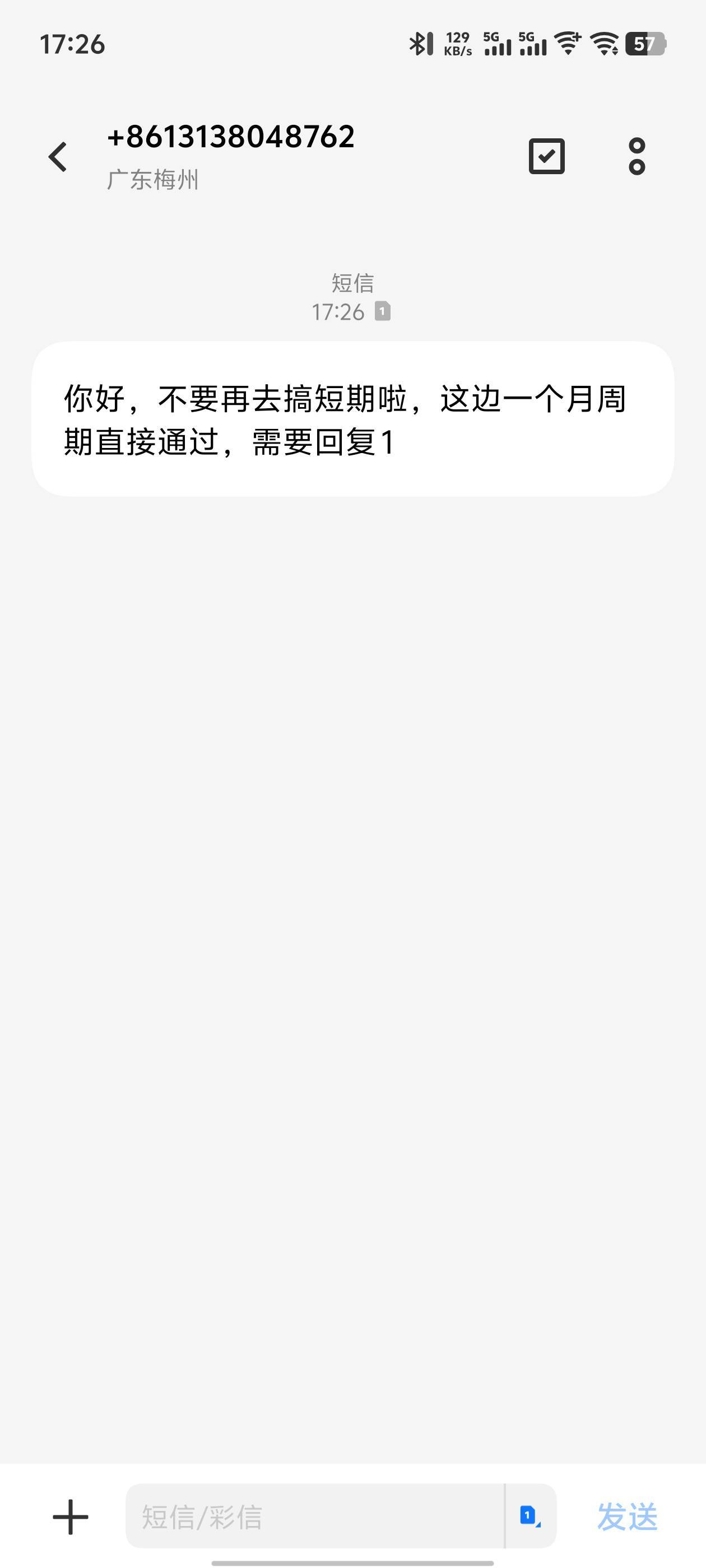Screen dimensions: 706x1568
Task: Focus the 短信/彩信 message input field
Action: point(315,1516)
